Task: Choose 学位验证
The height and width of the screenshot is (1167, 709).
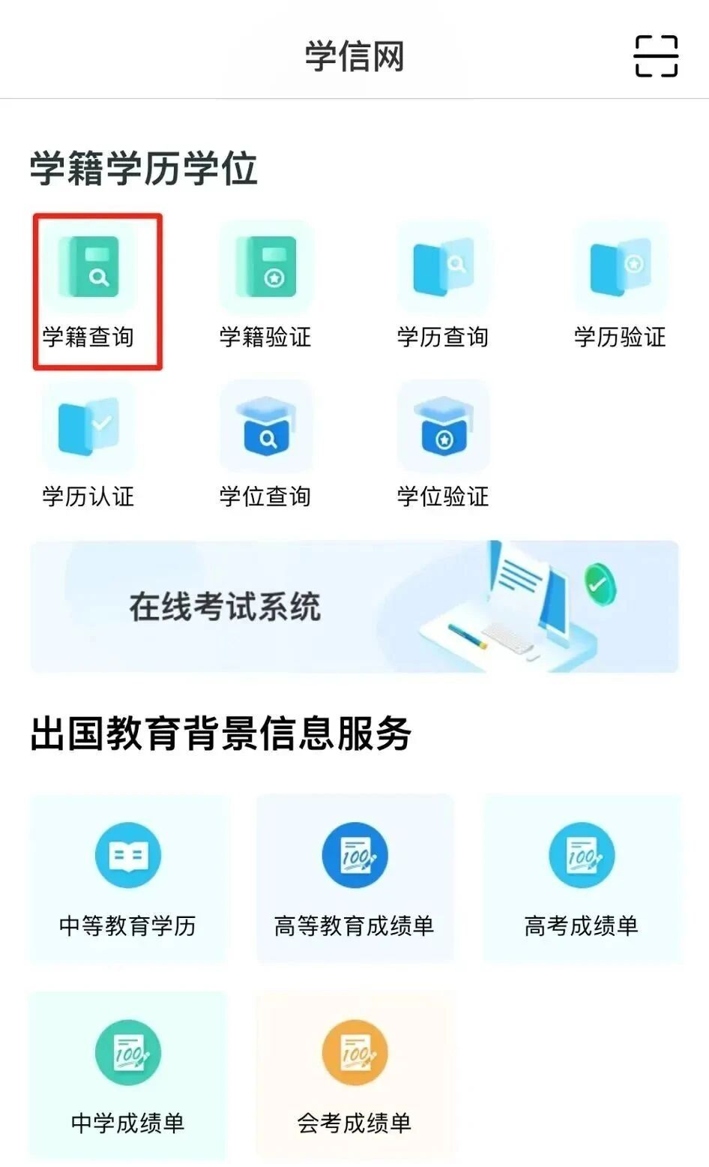Action: pos(442,445)
